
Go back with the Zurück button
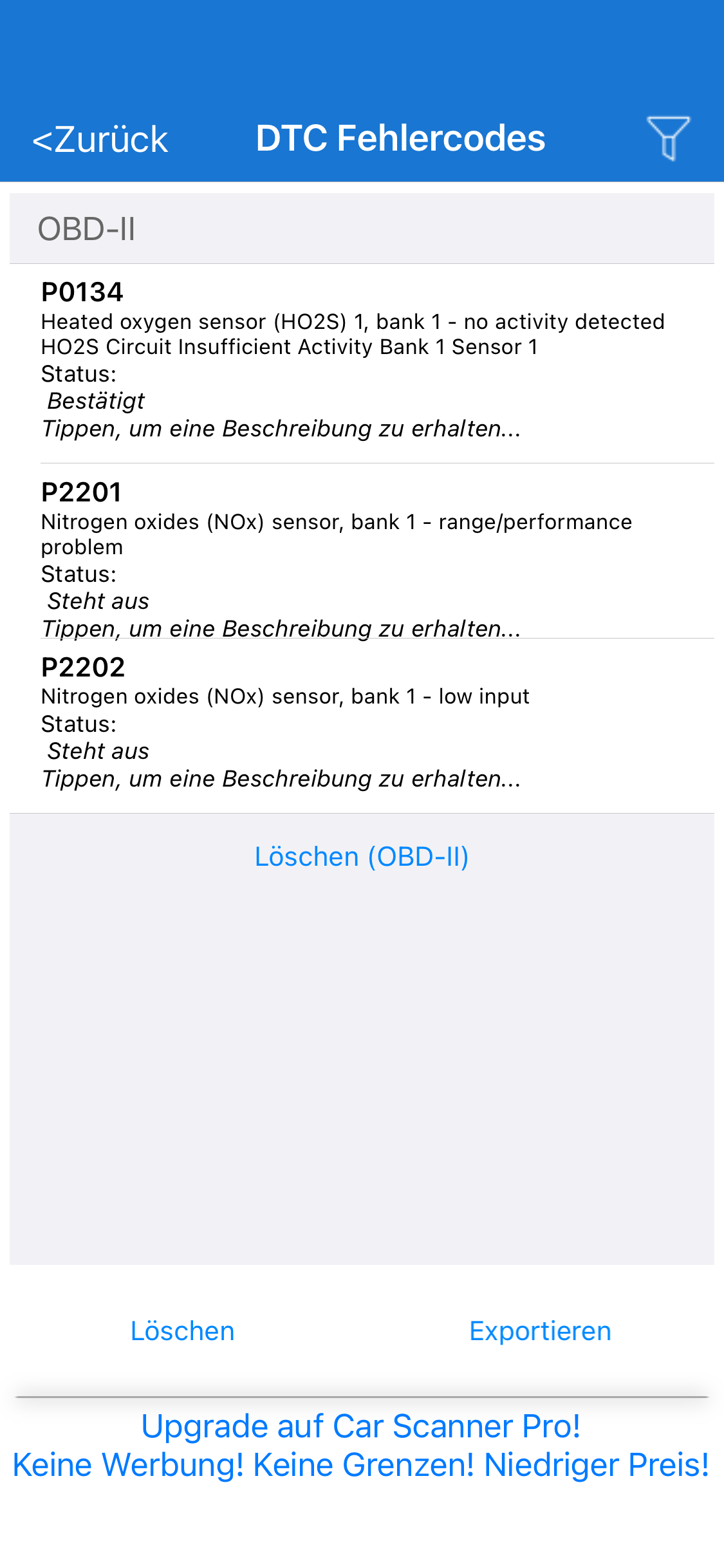[100, 140]
